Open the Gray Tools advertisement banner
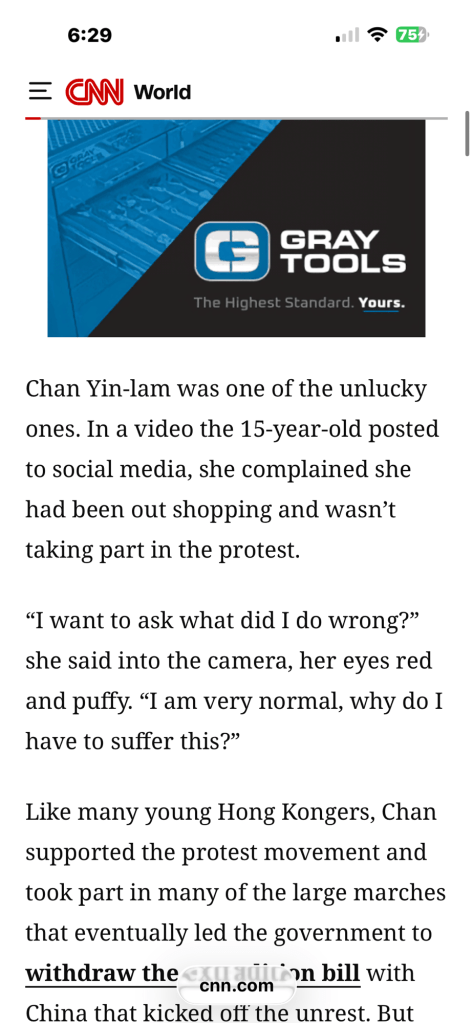 [x=236, y=228]
